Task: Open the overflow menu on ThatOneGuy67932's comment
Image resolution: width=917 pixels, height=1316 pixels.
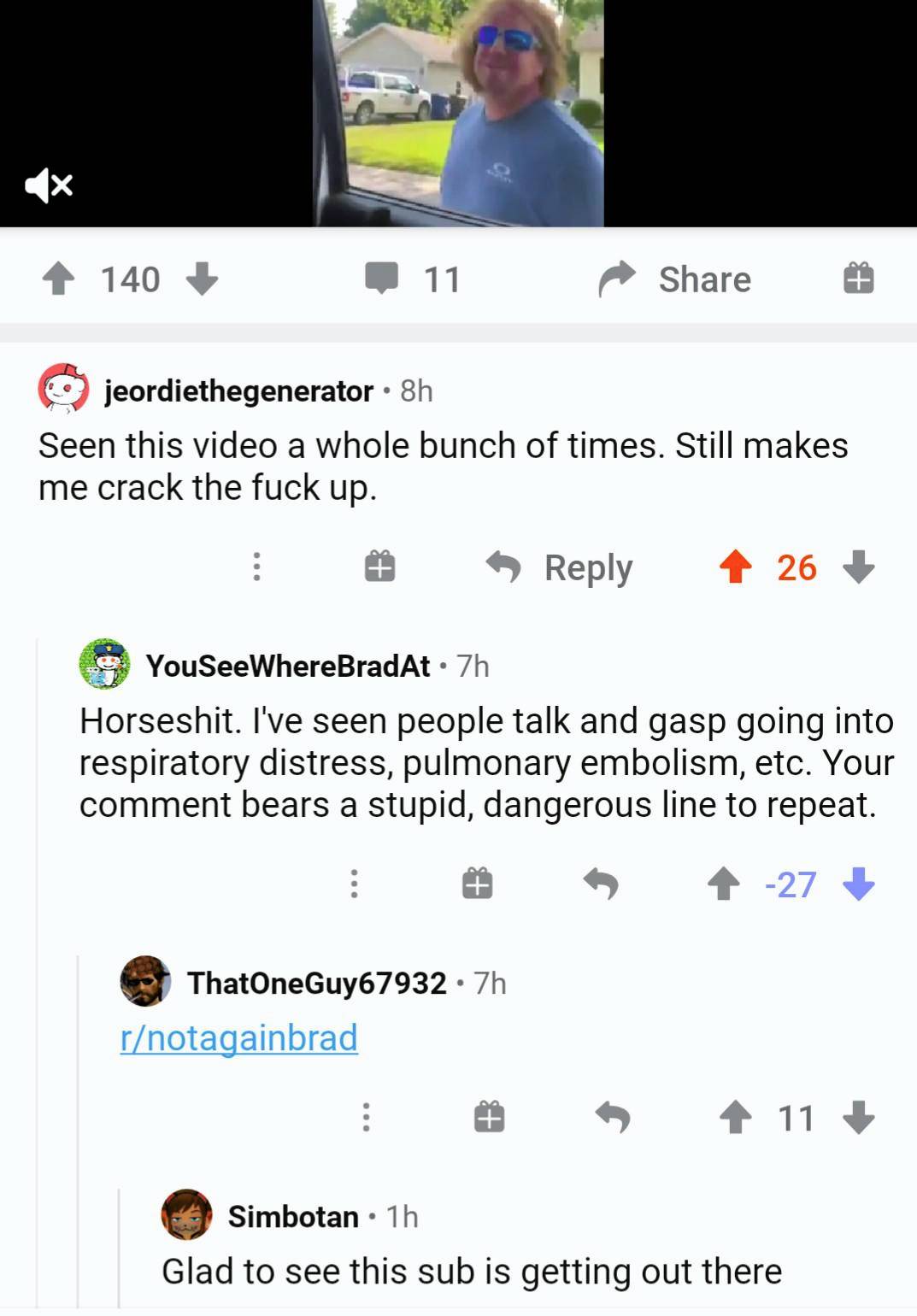Action: click(x=367, y=1118)
